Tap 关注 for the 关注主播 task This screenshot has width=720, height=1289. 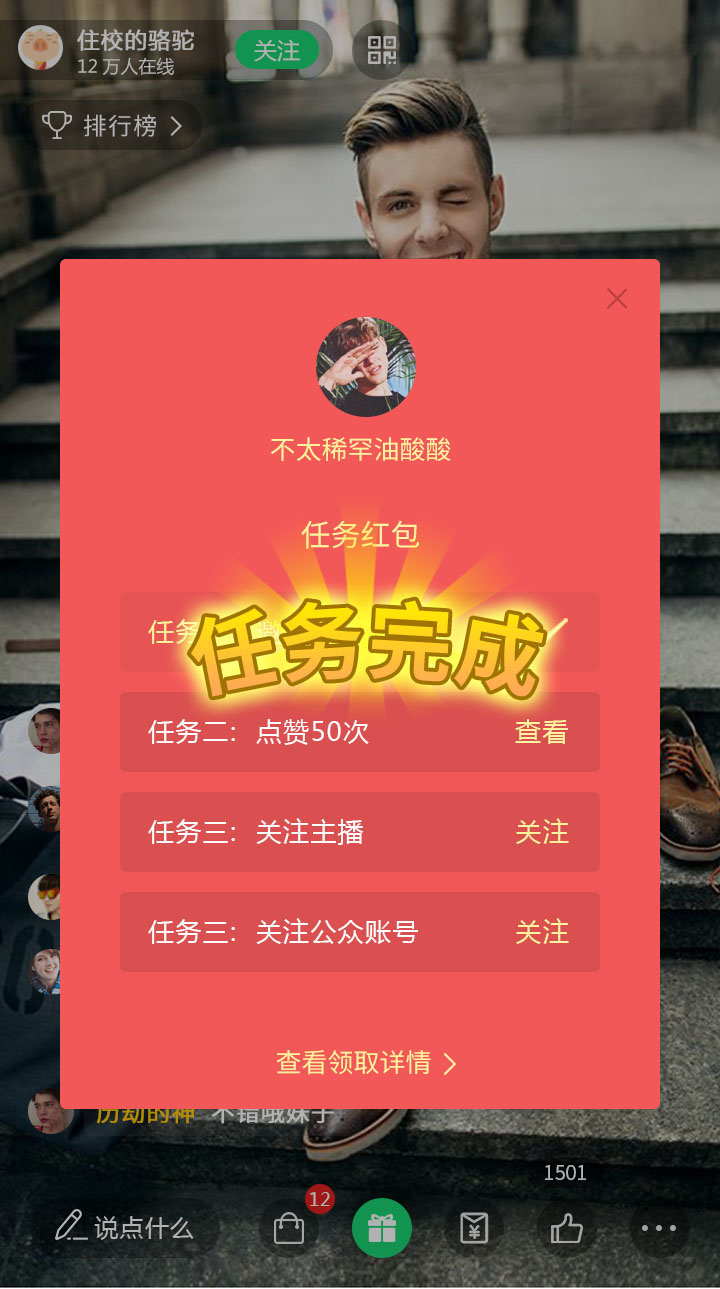pyautogui.click(x=541, y=832)
